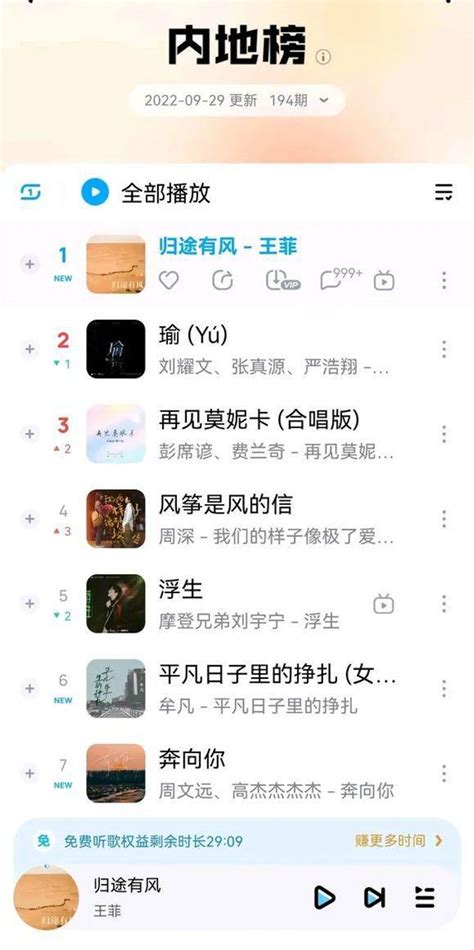This screenshot has width=474, height=950.
Task: Tap the 全部播放 play all button
Action: click(x=146, y=193)
